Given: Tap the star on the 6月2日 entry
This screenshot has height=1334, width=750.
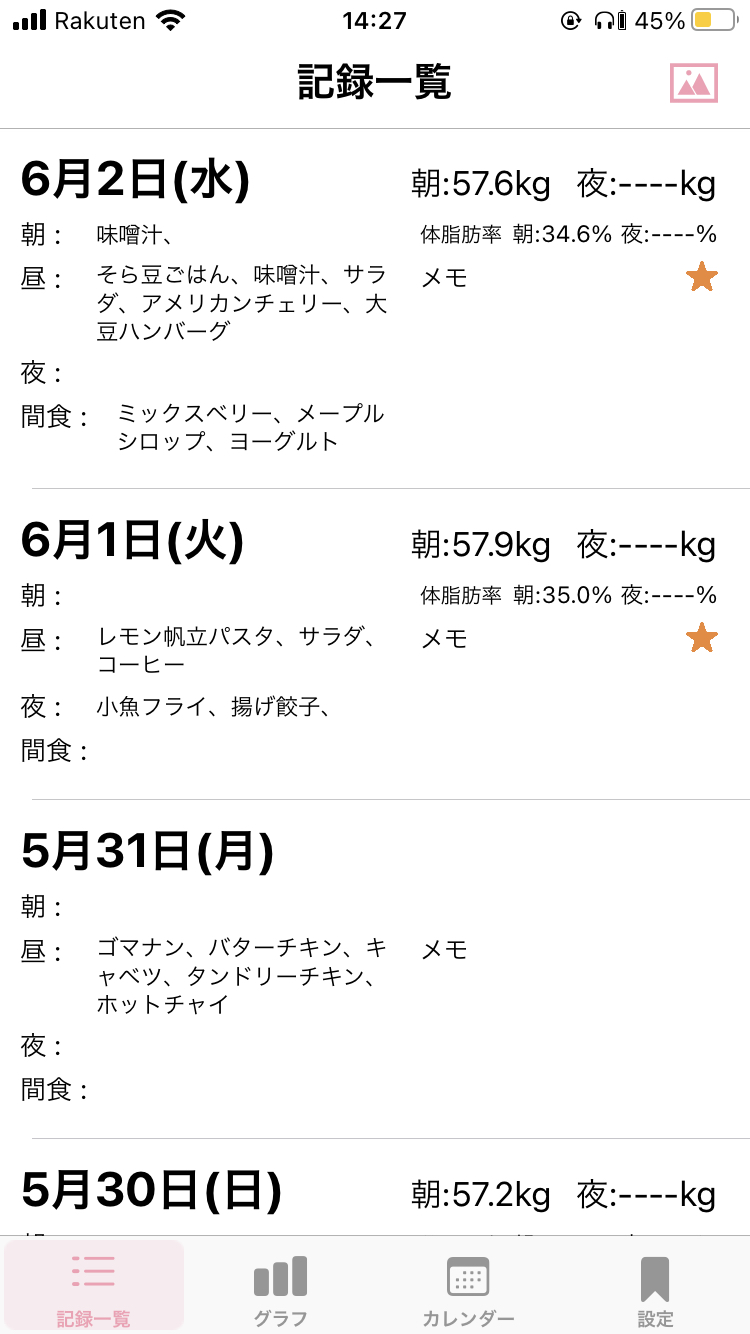Looking at the screenshot, I should tap(702, 277).
